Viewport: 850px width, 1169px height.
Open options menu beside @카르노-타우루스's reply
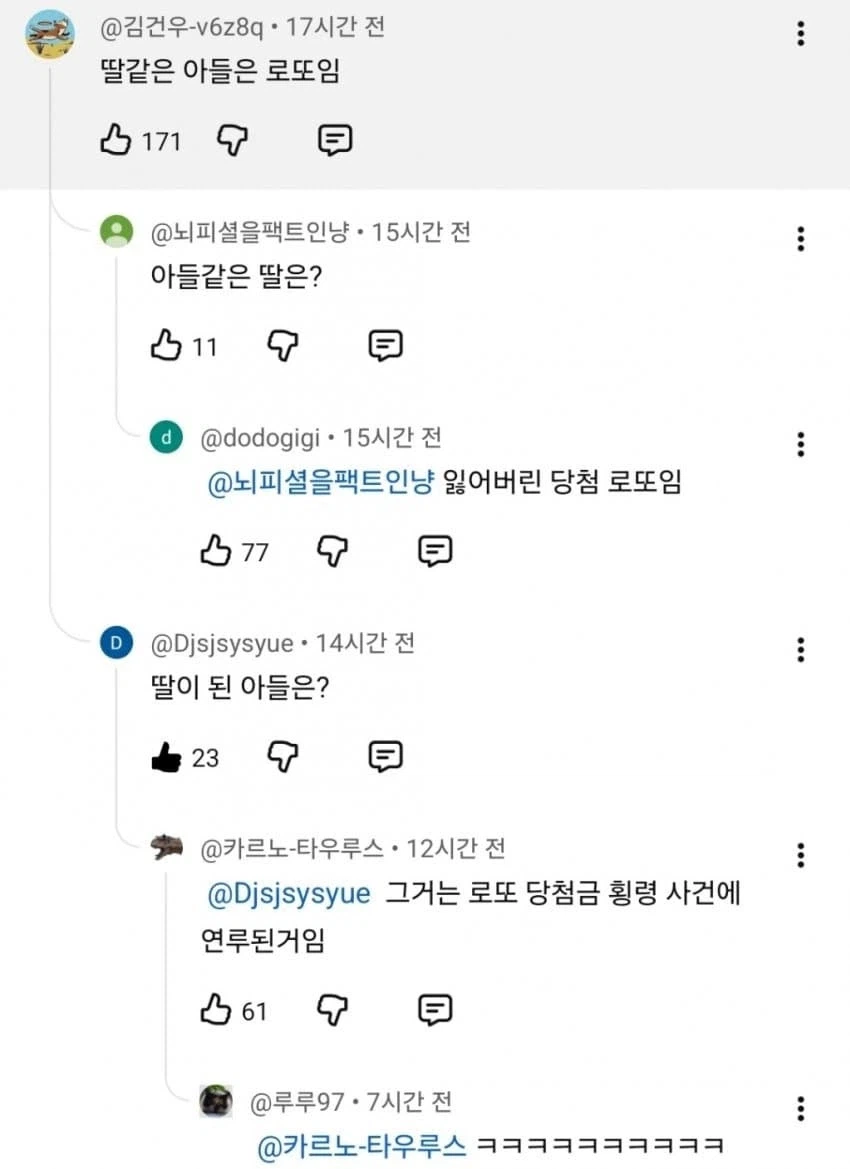pyautogui.click(x=799, y=854)
